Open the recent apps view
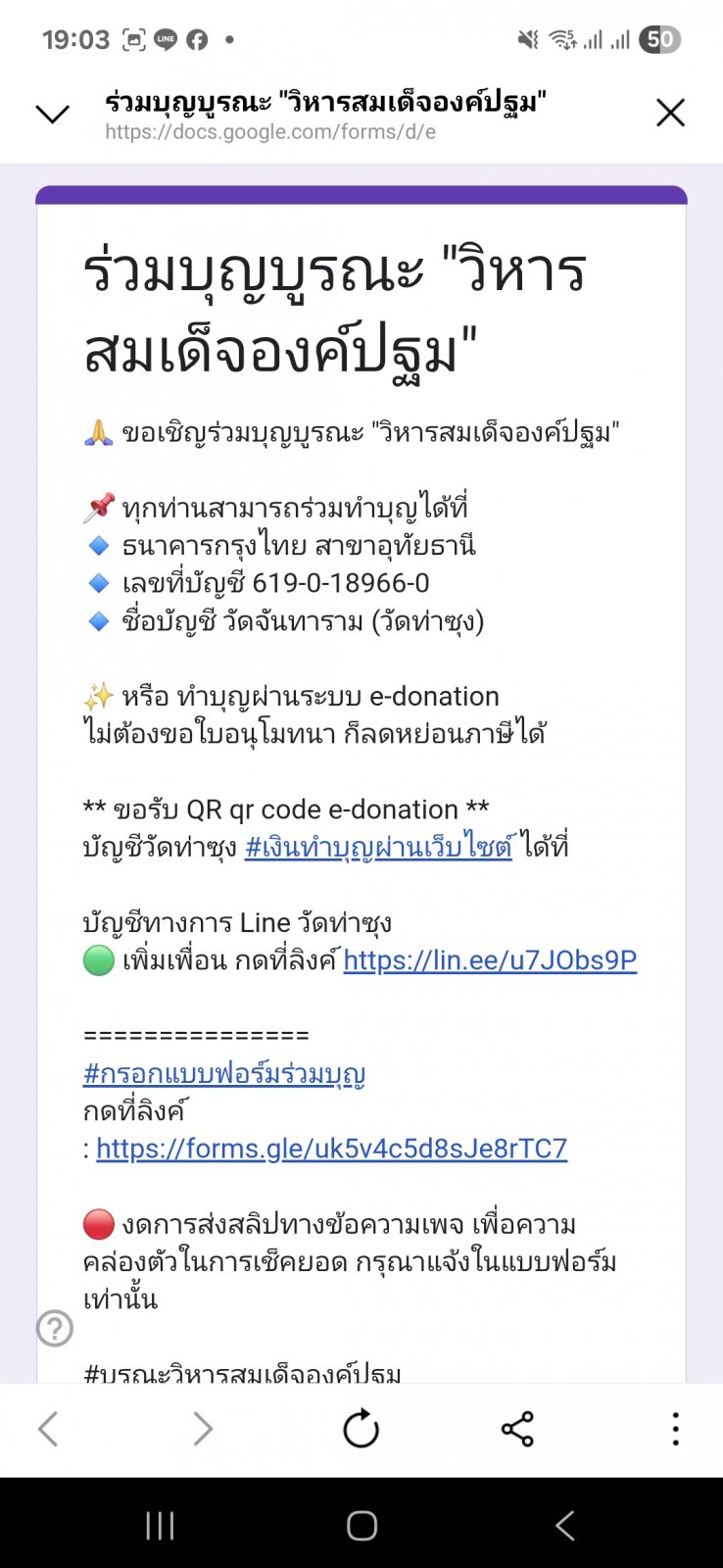Image resolution: width=723 pixels, height=1568 pixels. coord(160,1525)
